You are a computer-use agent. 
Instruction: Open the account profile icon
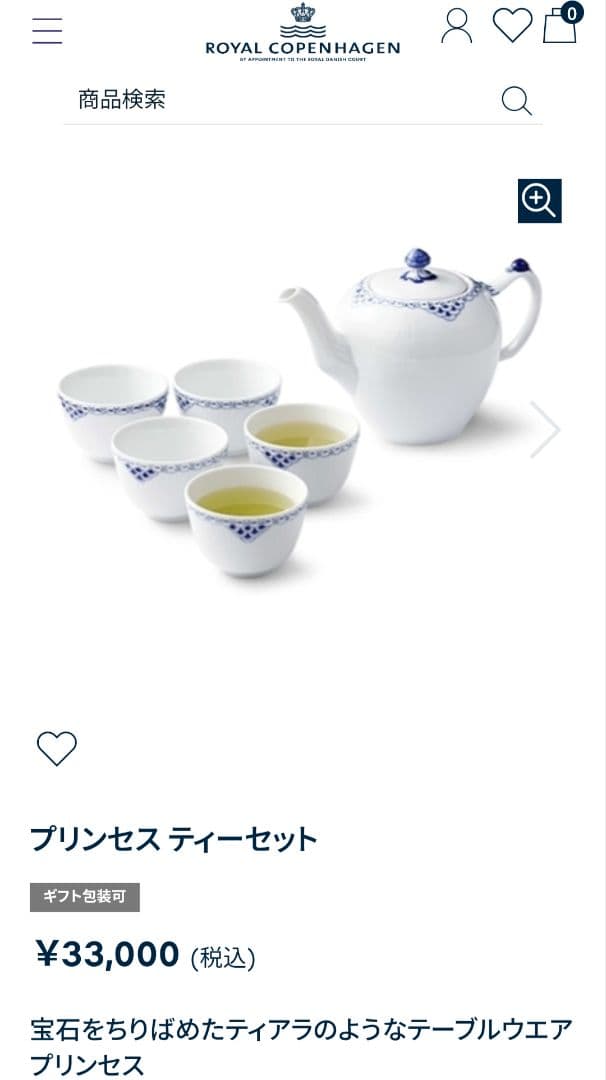click(x=456, y=27)
